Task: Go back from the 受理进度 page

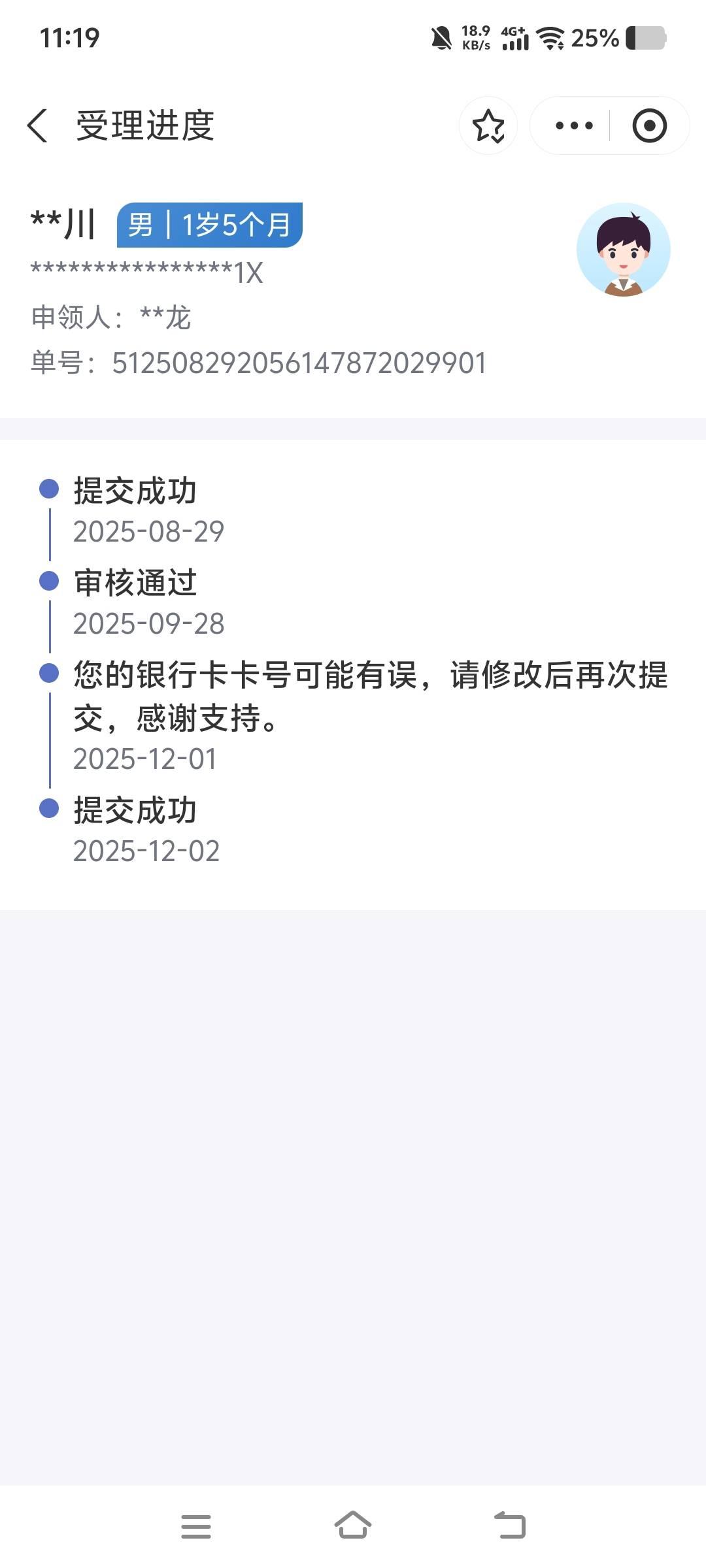Action: click(38, 125)
